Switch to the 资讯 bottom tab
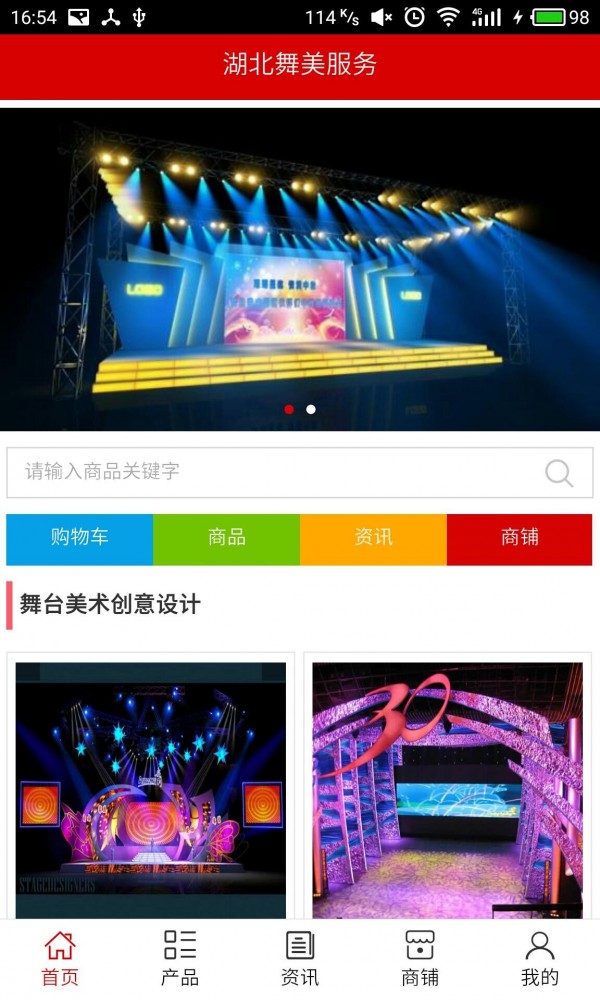Screen dimensions: 600x1000 (x=300, y=958)
